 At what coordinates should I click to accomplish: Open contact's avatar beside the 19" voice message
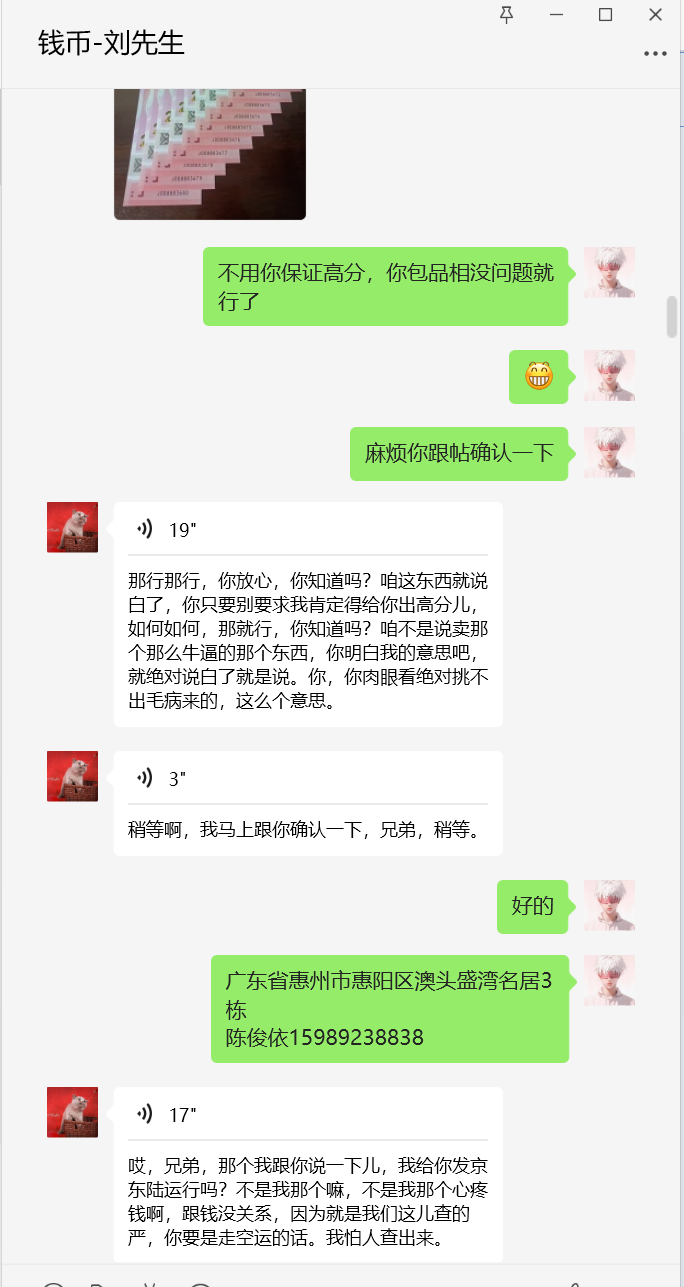click(x=72, y=527)
